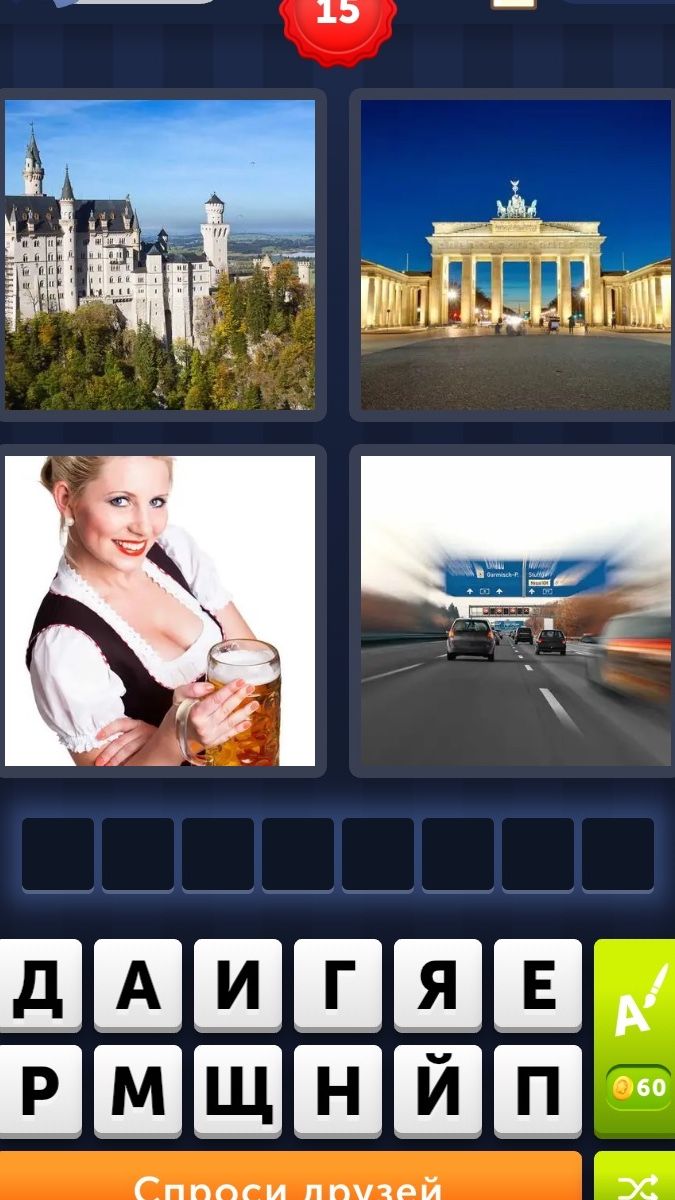Tap the letter Р tile
675x1200 pixels.
point(39,1092)
